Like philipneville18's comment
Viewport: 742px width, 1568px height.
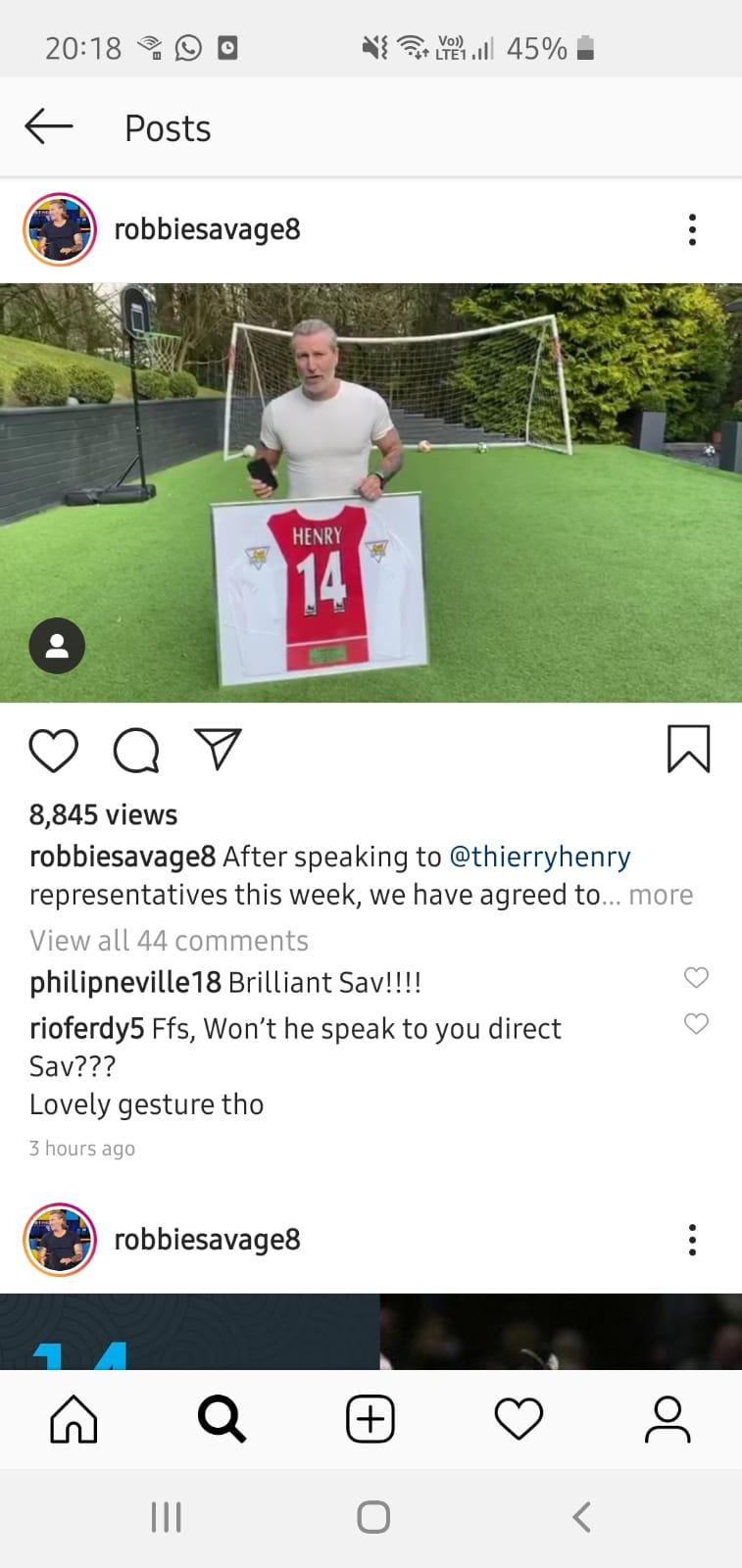[696, 977]
